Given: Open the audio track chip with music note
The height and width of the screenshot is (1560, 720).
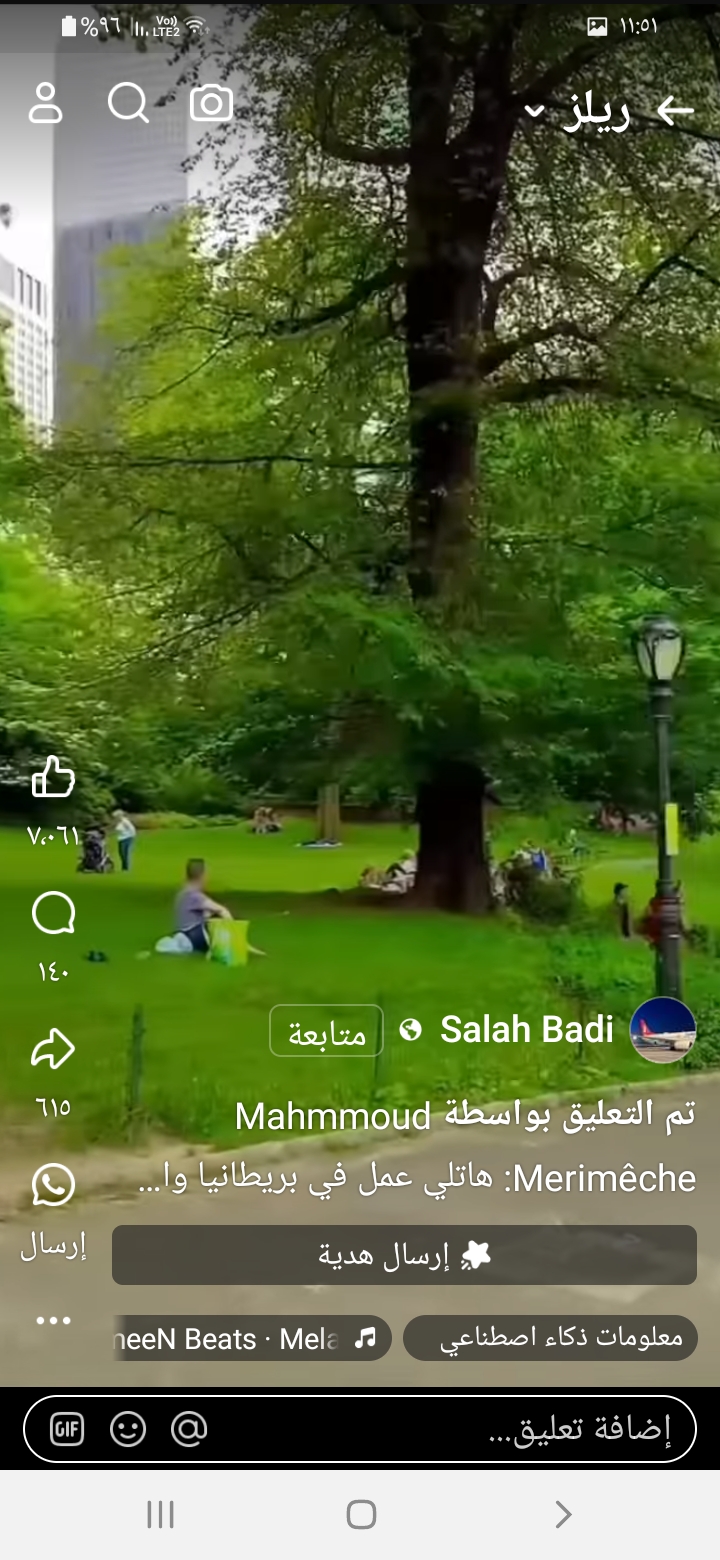Looking at the screenshot, I should [x=252, y=1338].
